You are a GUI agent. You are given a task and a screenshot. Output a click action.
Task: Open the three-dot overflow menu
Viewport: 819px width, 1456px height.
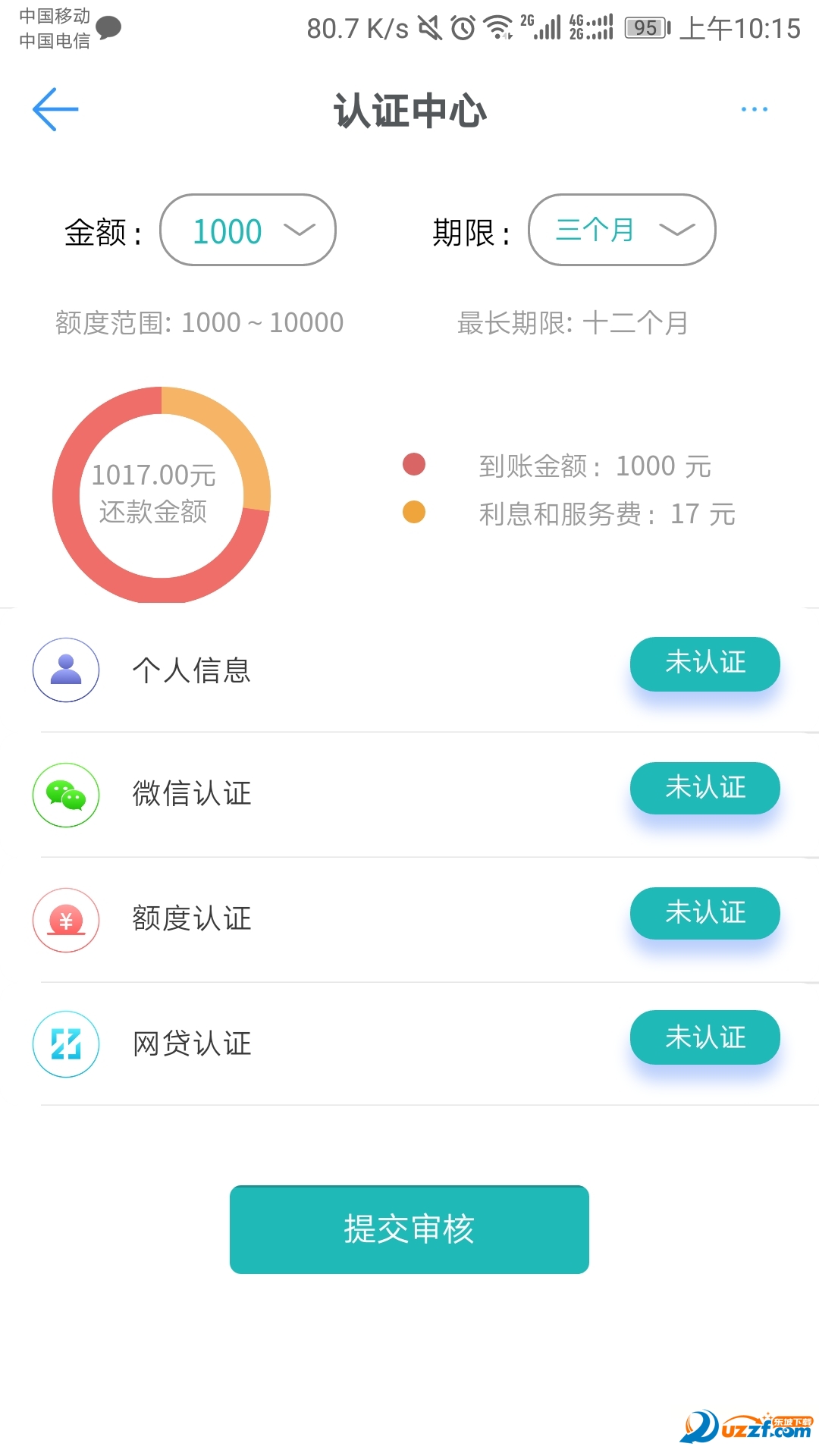coord(754,110)
